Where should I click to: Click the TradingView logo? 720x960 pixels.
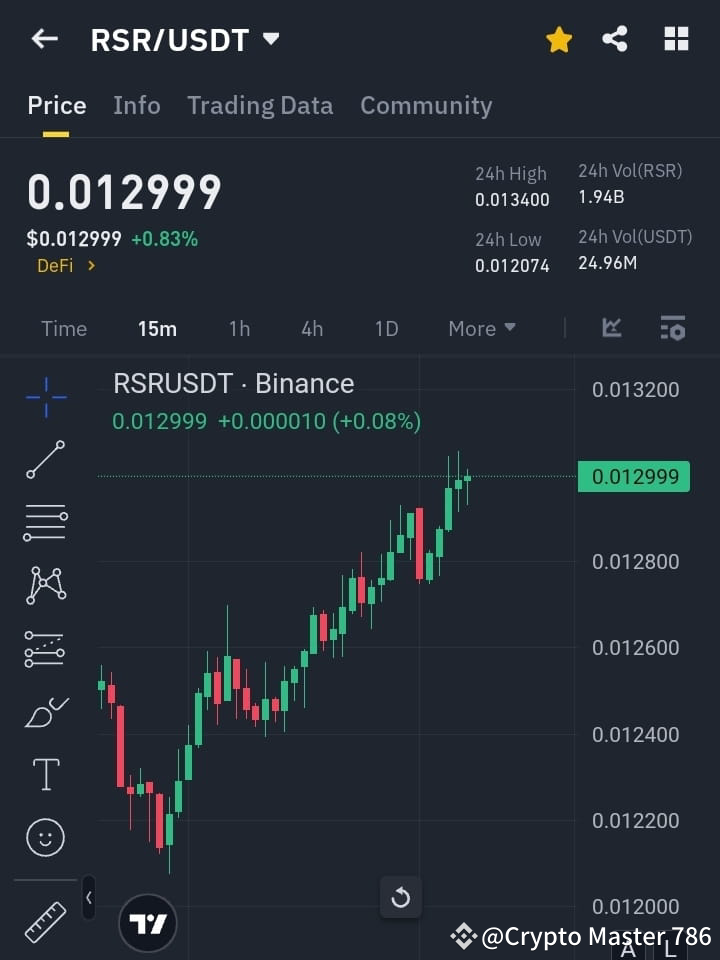148,922
